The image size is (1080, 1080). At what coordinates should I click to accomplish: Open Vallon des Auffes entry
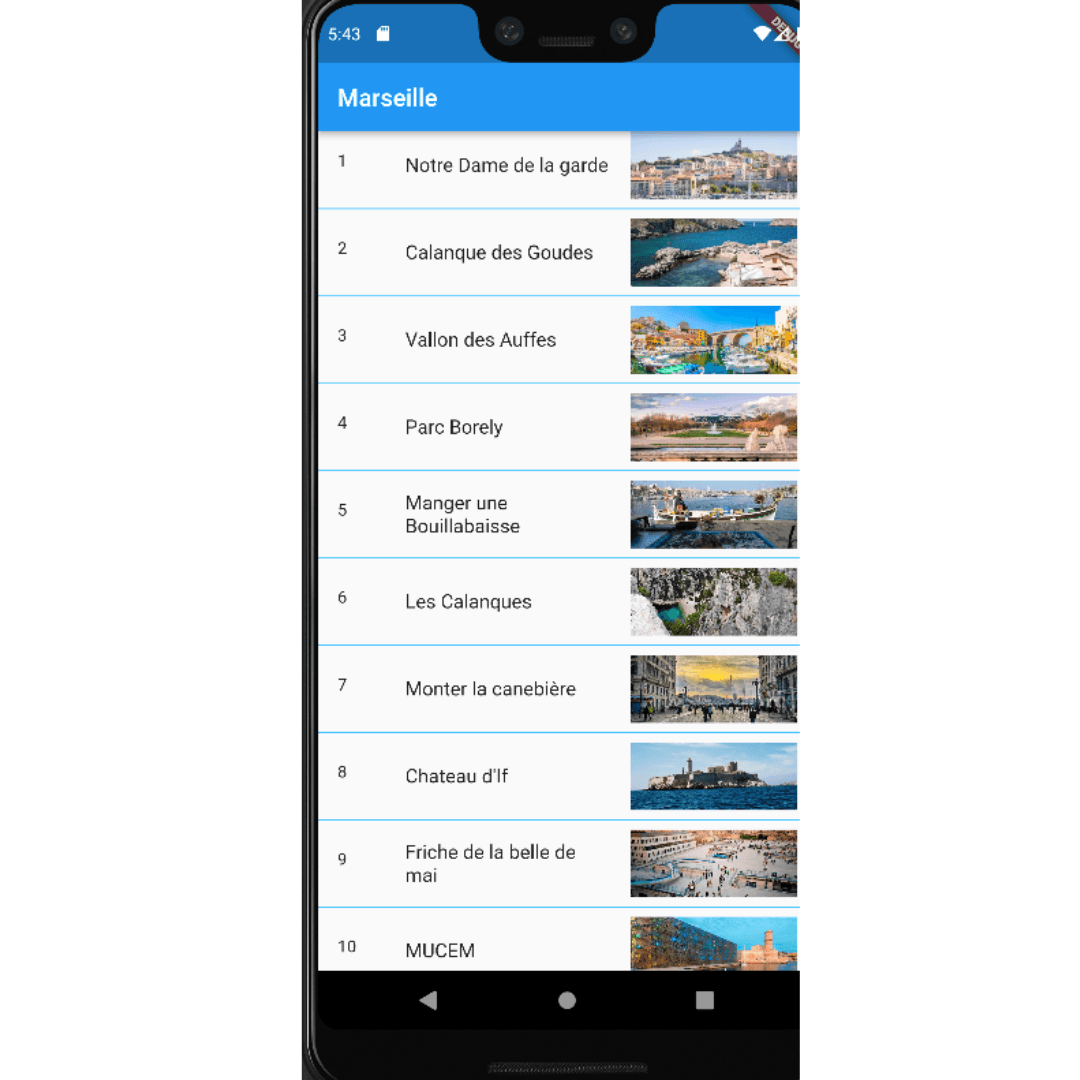(x=481, y=340)
